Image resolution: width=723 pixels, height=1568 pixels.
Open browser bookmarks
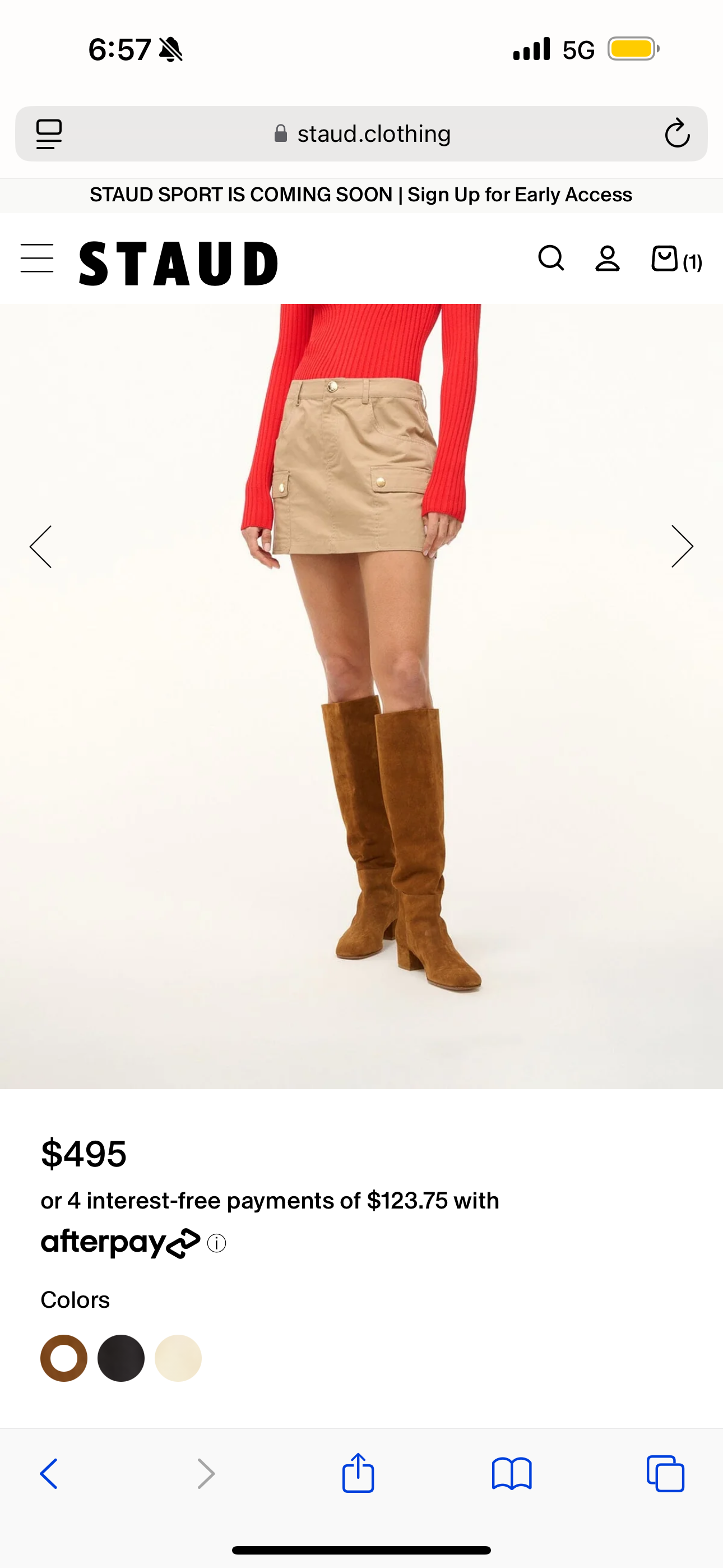[x=512, y=1474]
